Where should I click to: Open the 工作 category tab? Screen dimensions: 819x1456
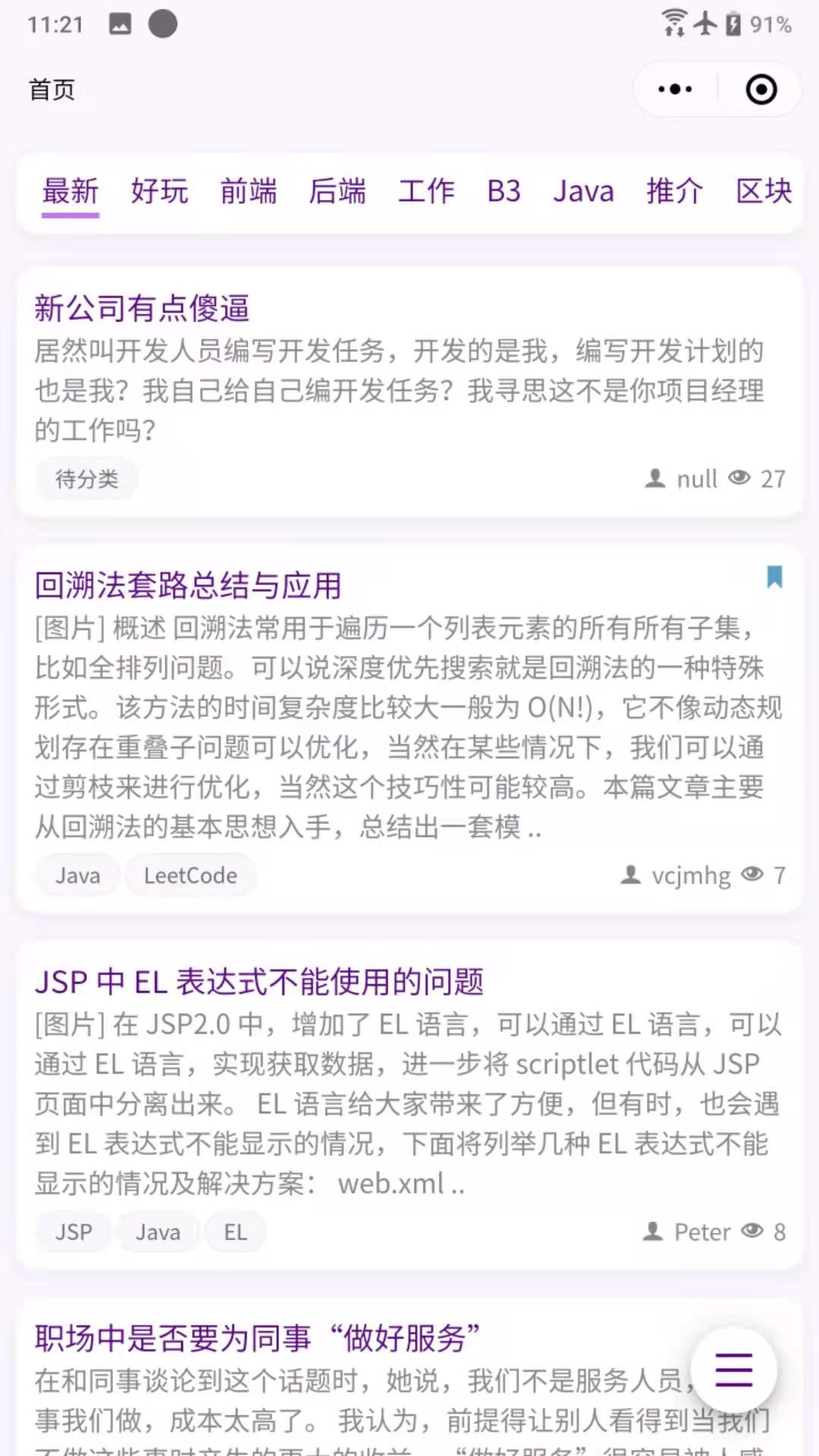click(426, 191)
